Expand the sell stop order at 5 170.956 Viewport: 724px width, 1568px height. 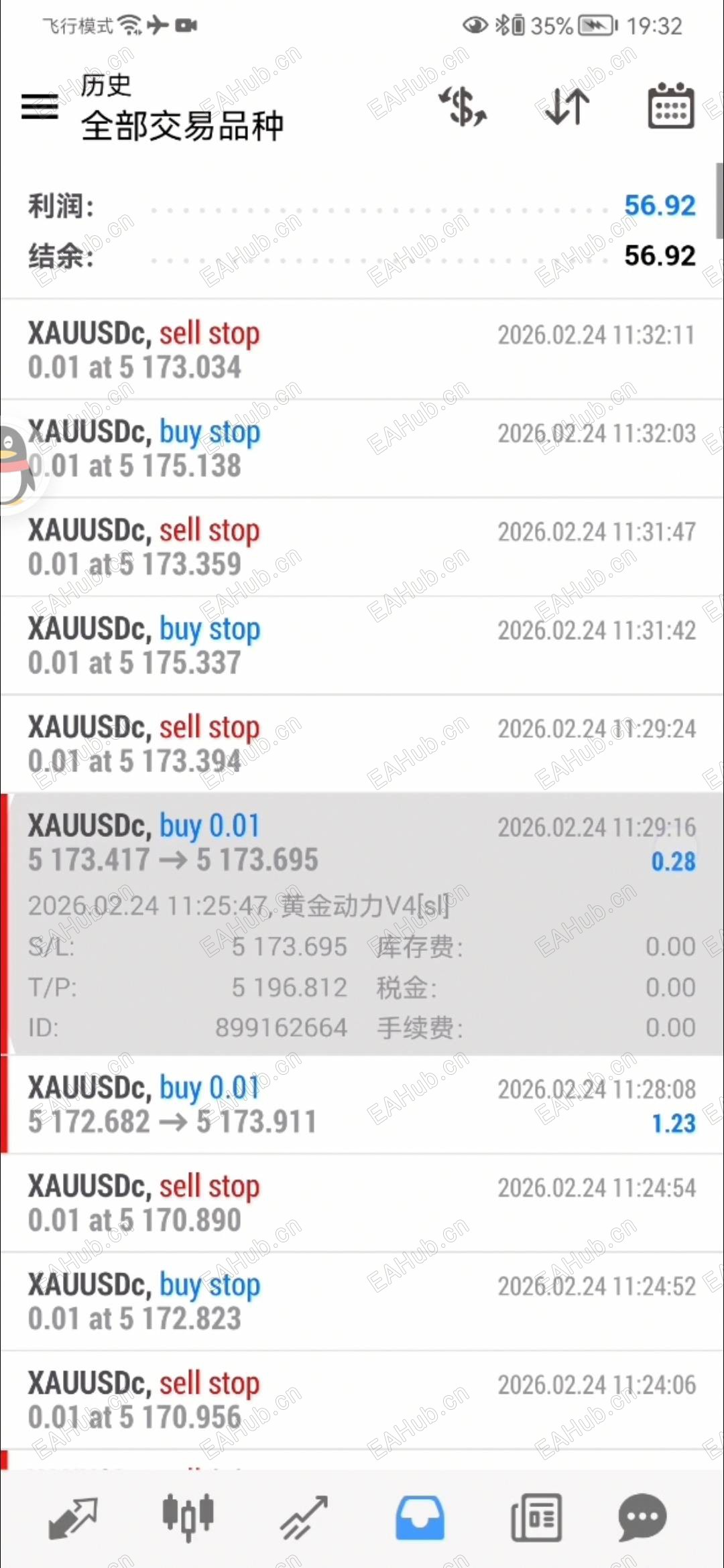click(362, 1400)
